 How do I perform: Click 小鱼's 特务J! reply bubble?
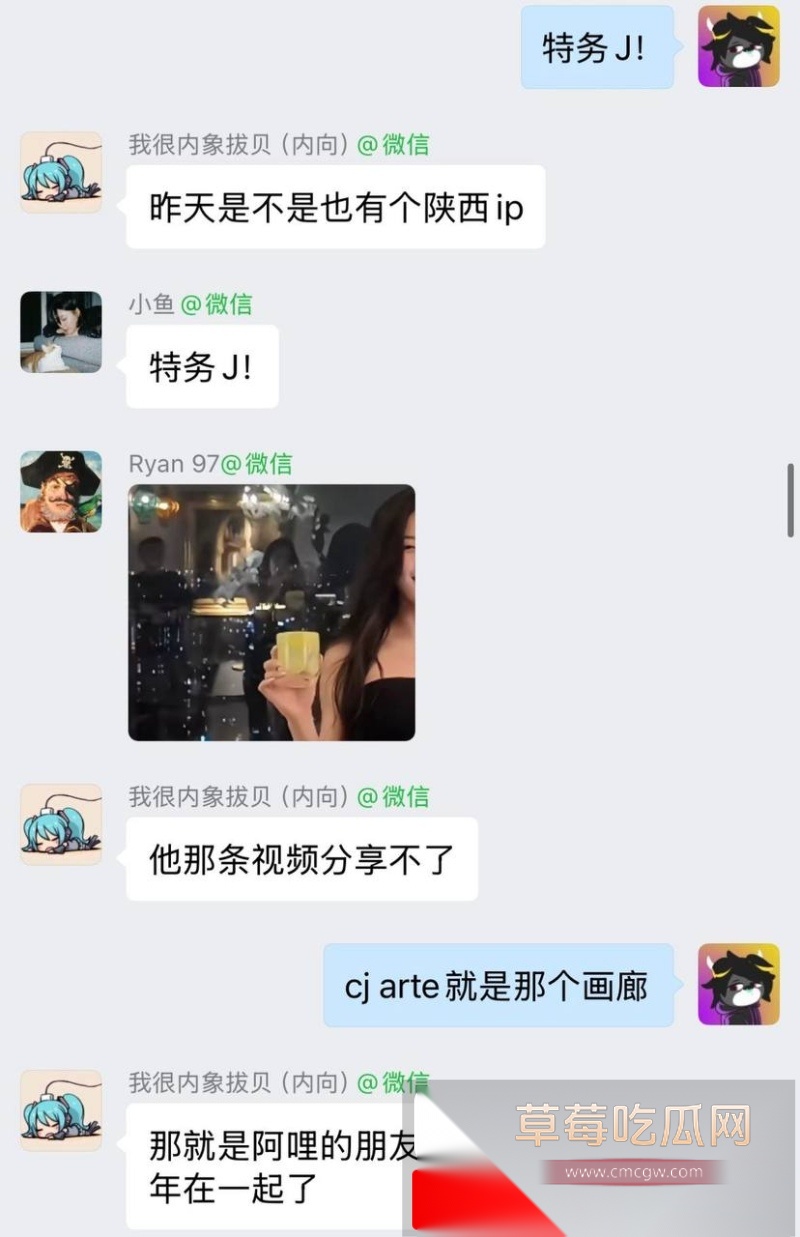pos(202,367)
